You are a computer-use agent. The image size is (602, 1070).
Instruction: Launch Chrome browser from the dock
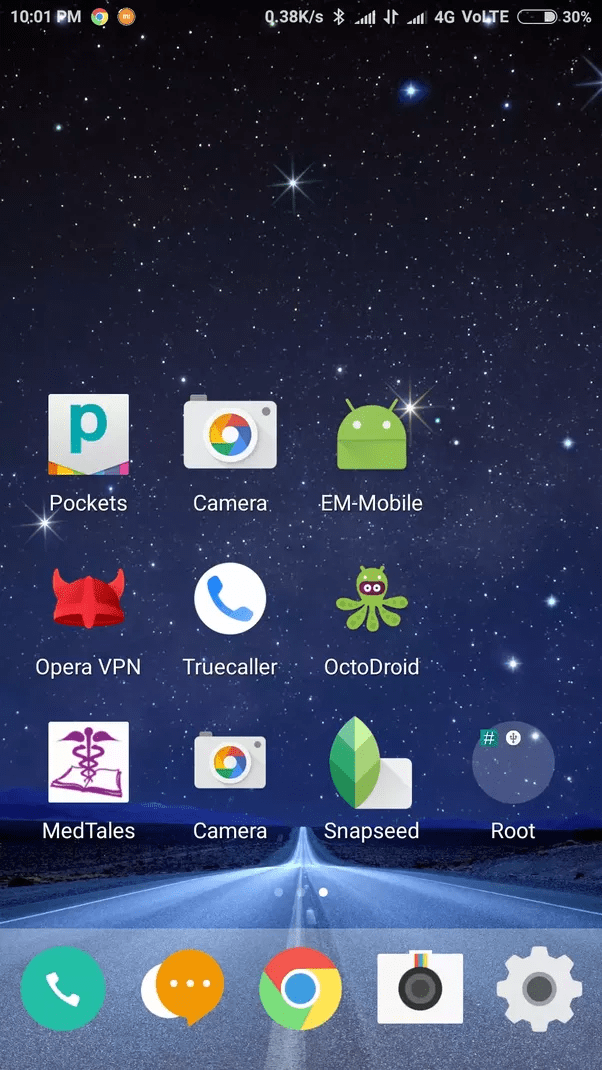300,988
